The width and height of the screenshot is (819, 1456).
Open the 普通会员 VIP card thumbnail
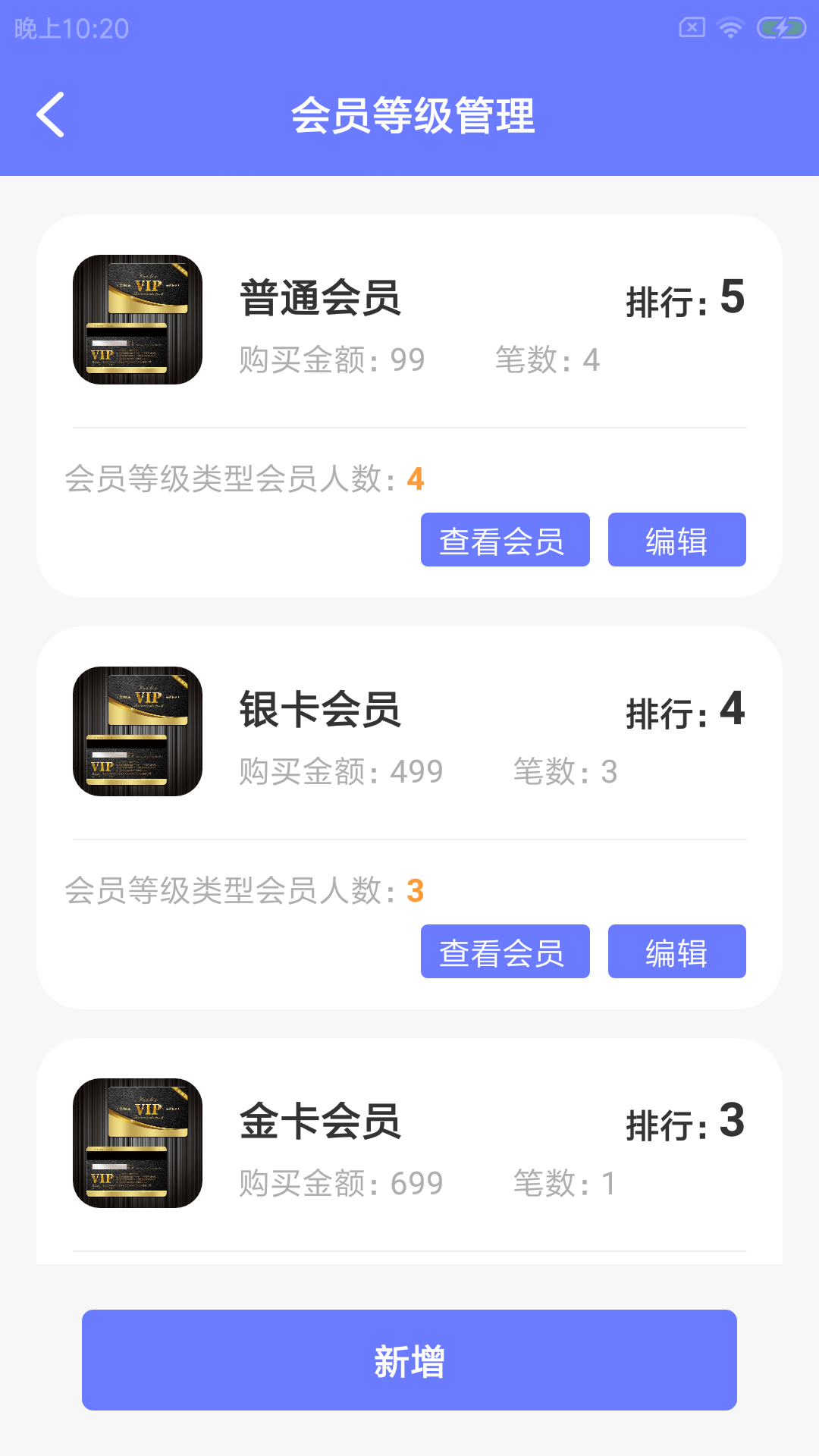click(x=136, y=318)
